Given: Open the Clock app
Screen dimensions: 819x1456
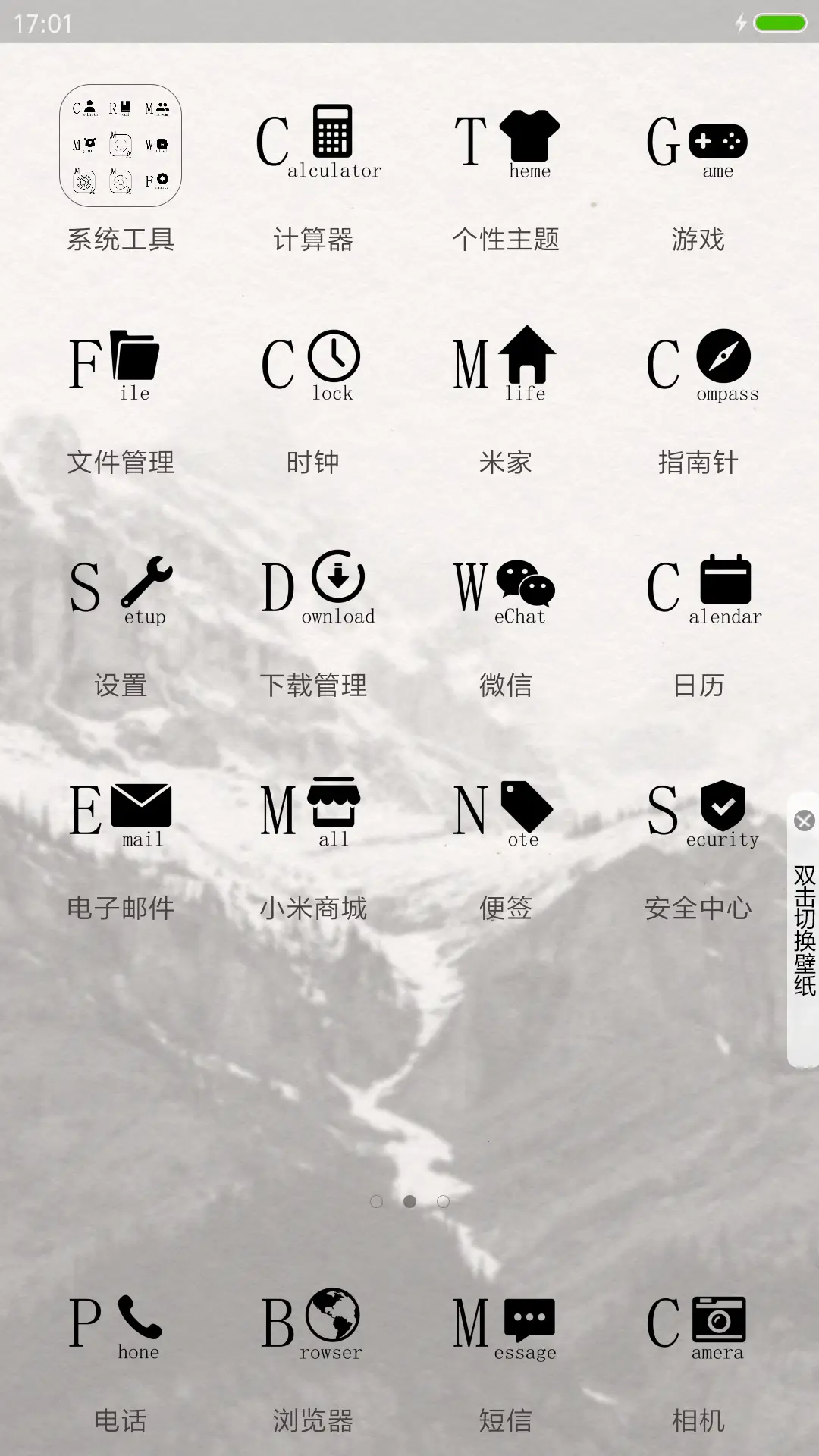Looking at the screenshot, I should point(312,368).
